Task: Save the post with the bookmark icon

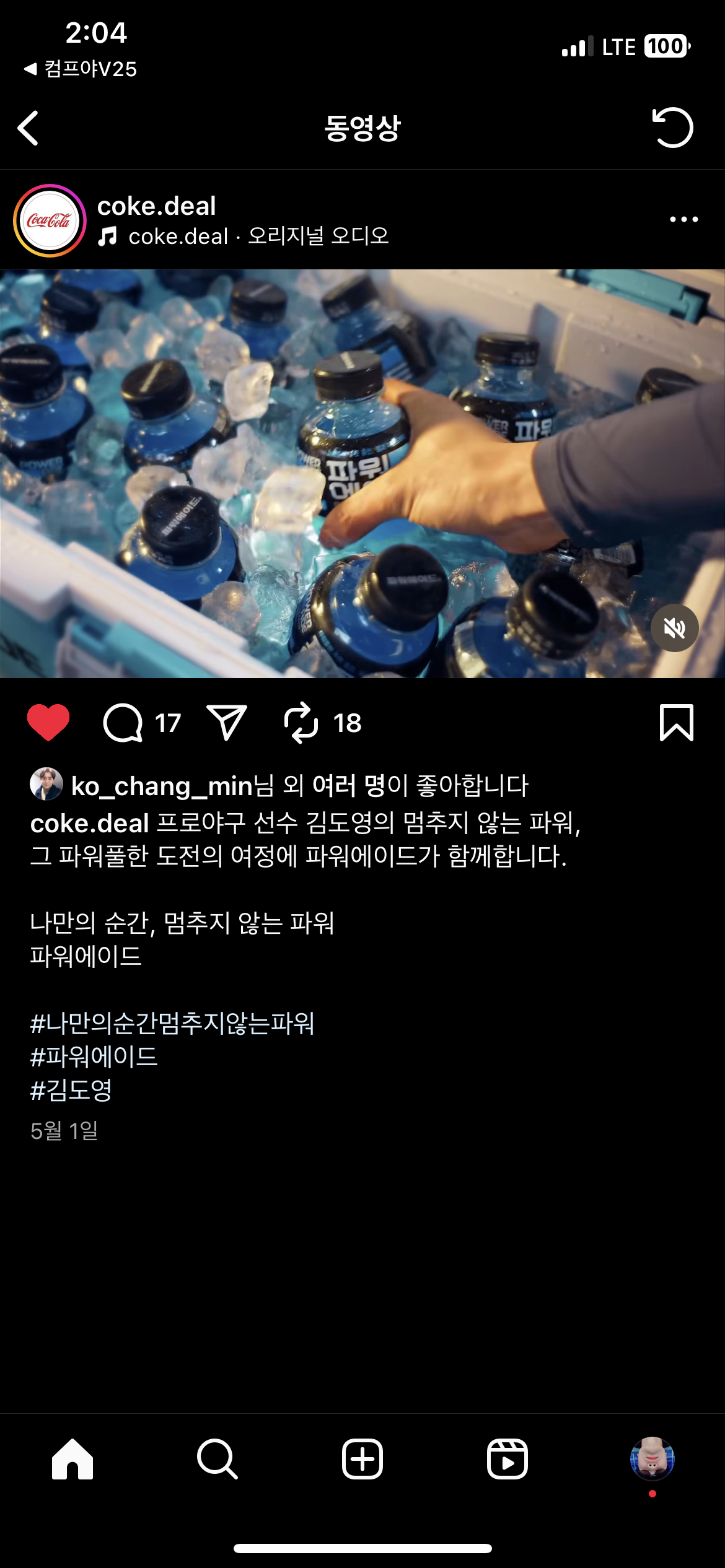Action: 676,723
